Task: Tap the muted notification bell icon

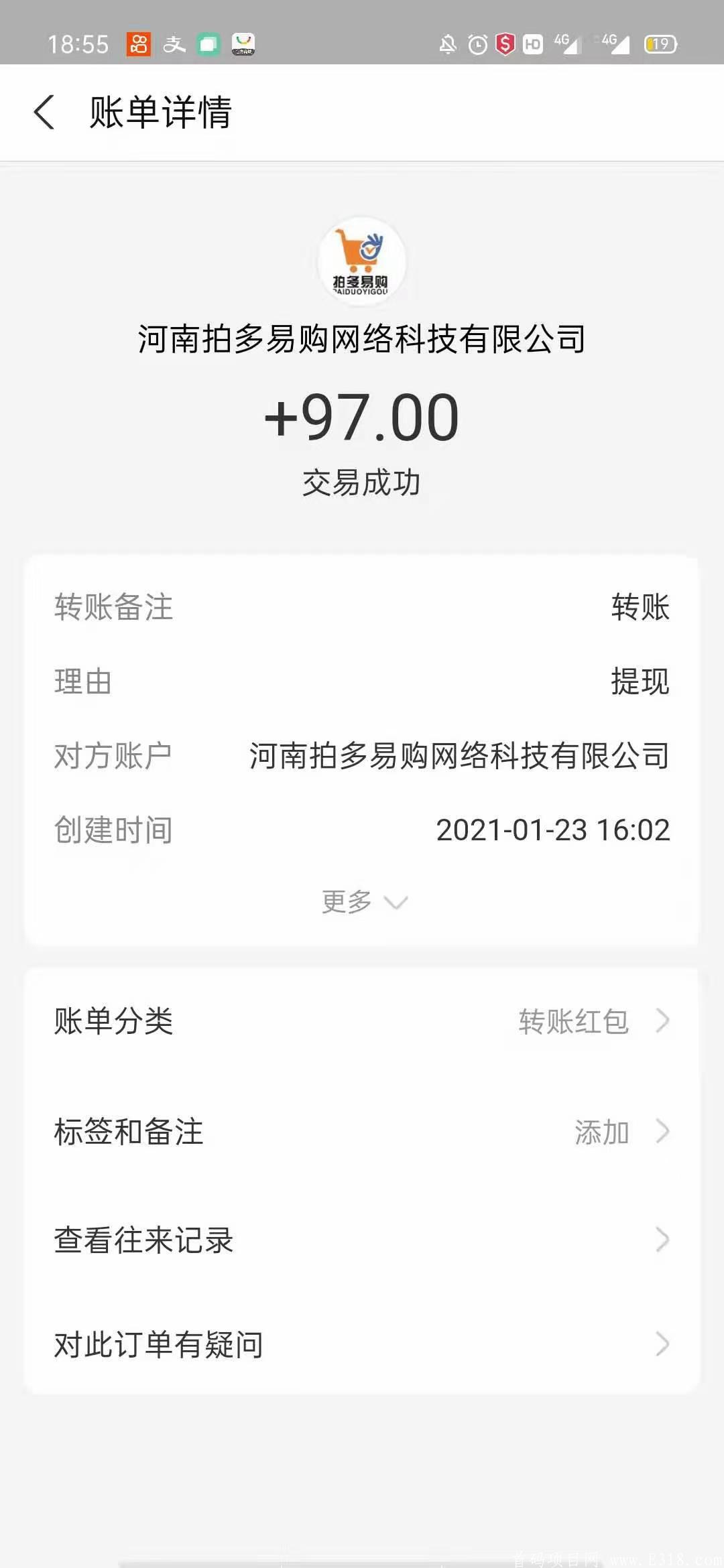Action: (446, 44)
